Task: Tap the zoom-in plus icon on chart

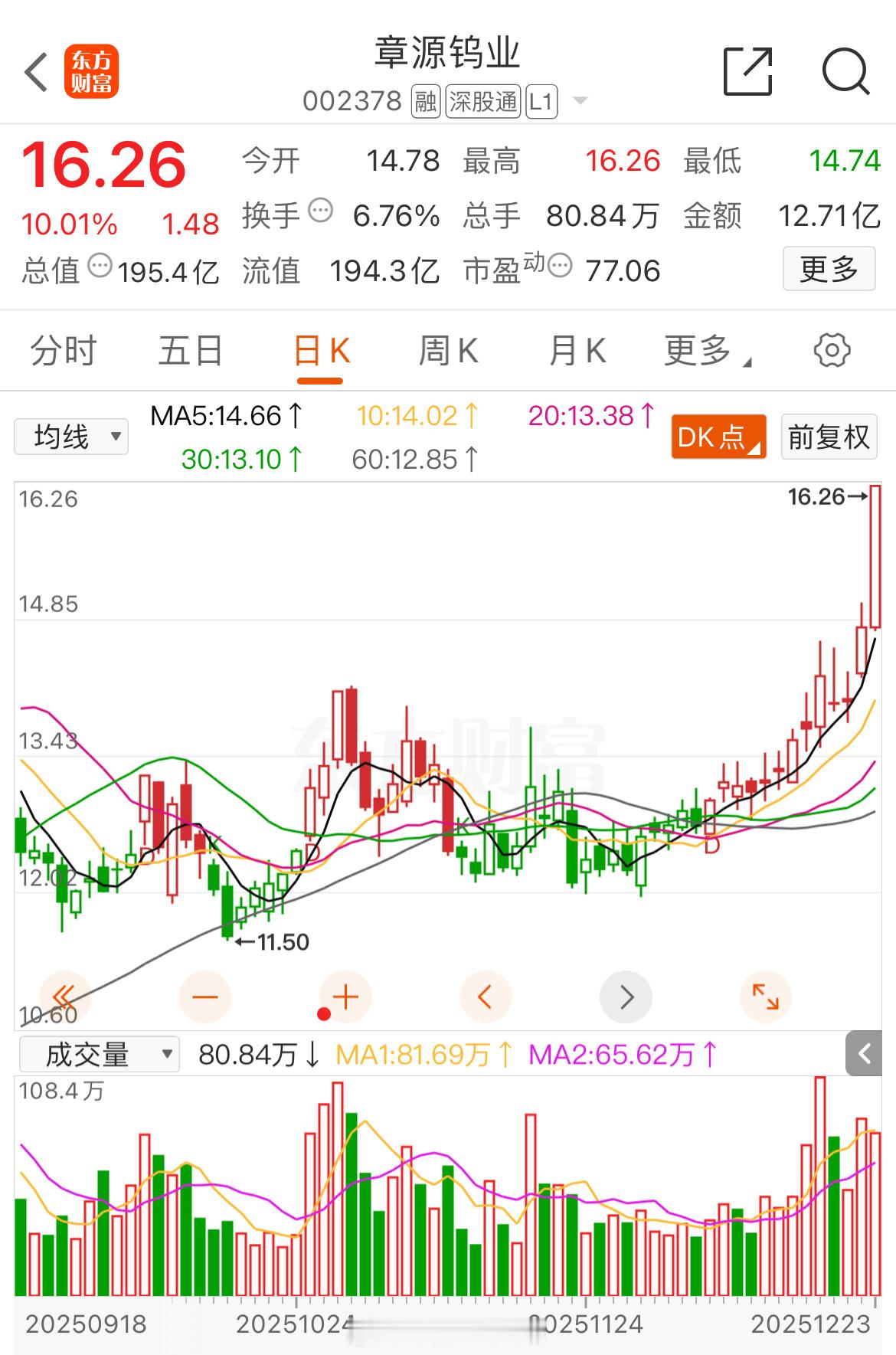Action: pos(344,997)
